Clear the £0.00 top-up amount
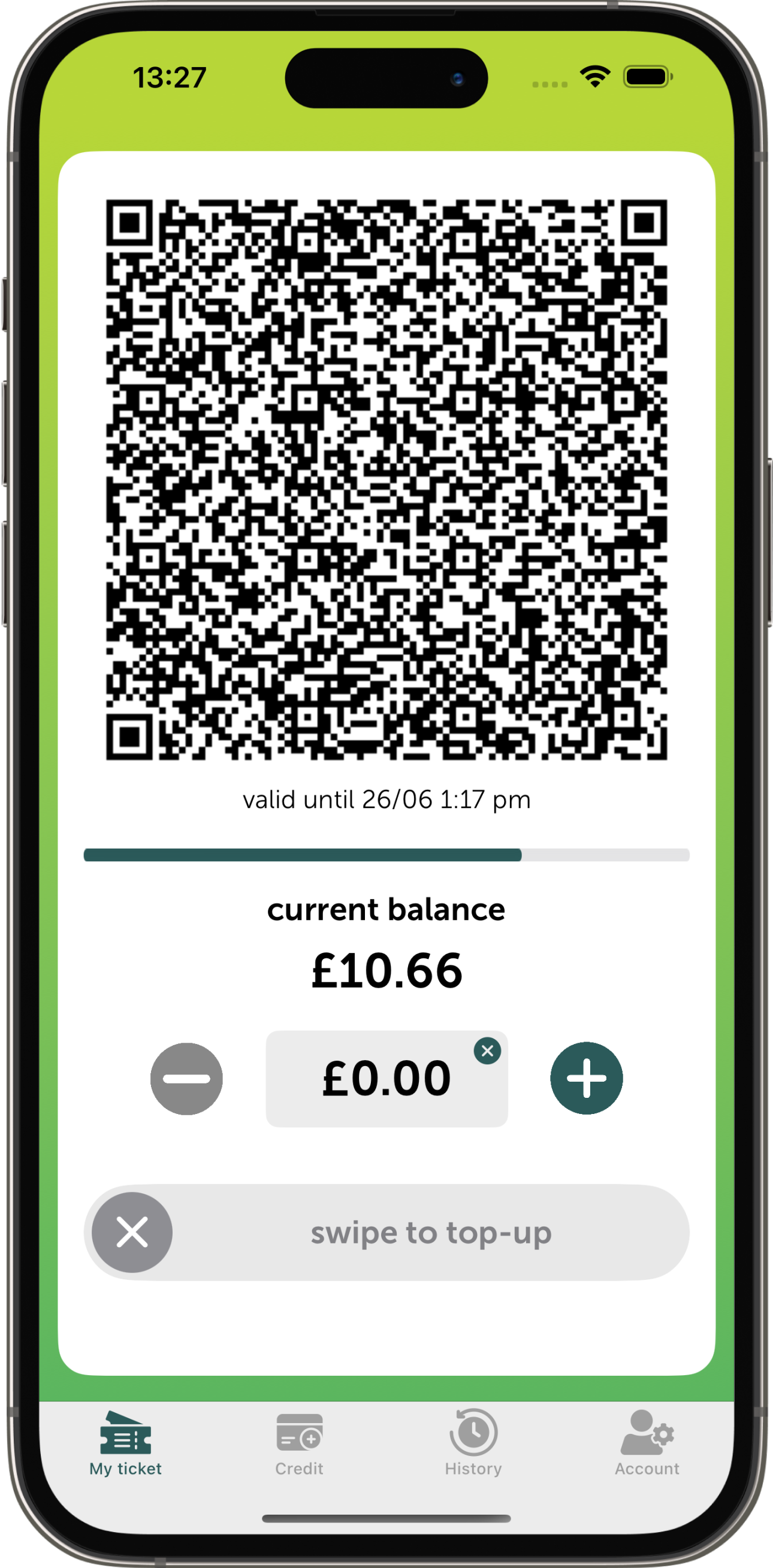 tap(487, 1051)
